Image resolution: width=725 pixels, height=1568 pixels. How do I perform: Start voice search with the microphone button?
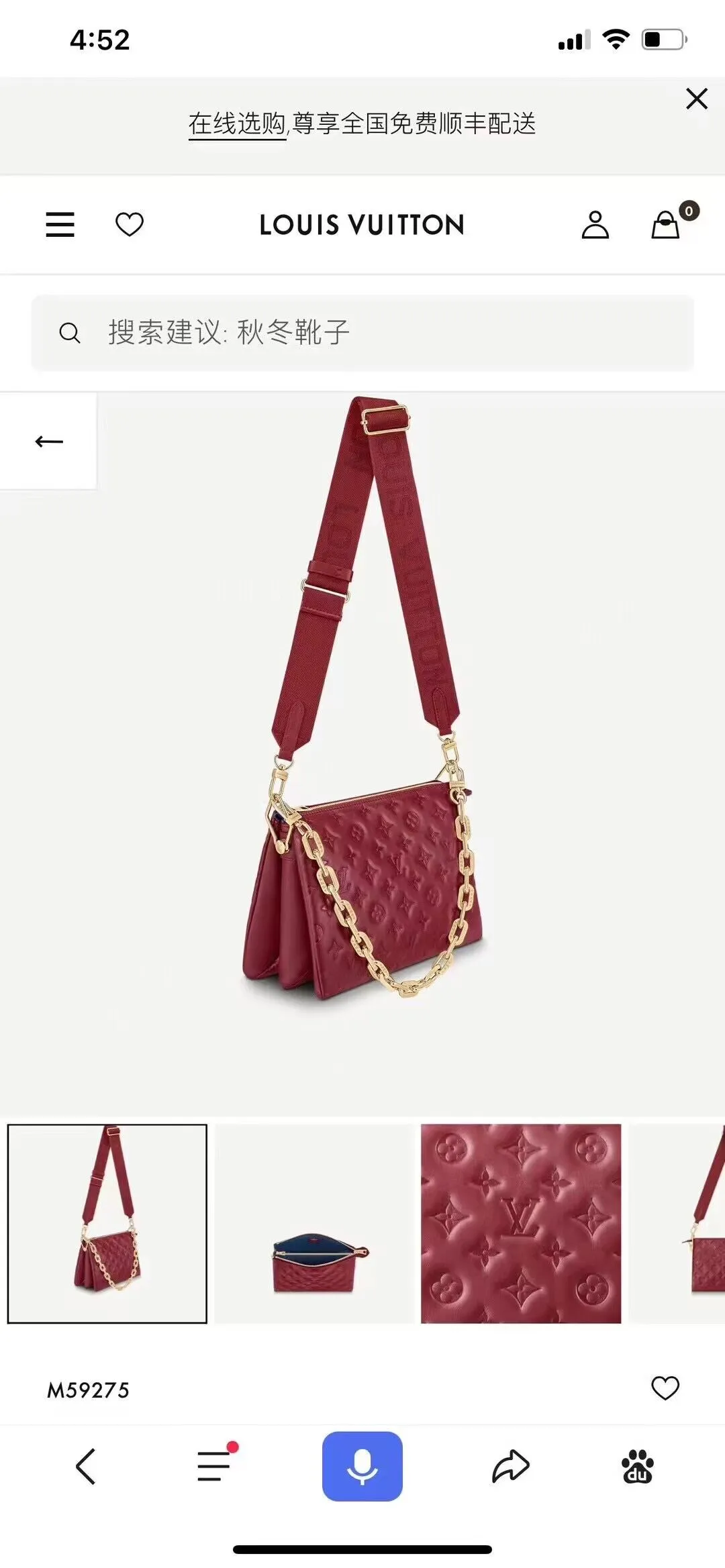click(362, 1465)
